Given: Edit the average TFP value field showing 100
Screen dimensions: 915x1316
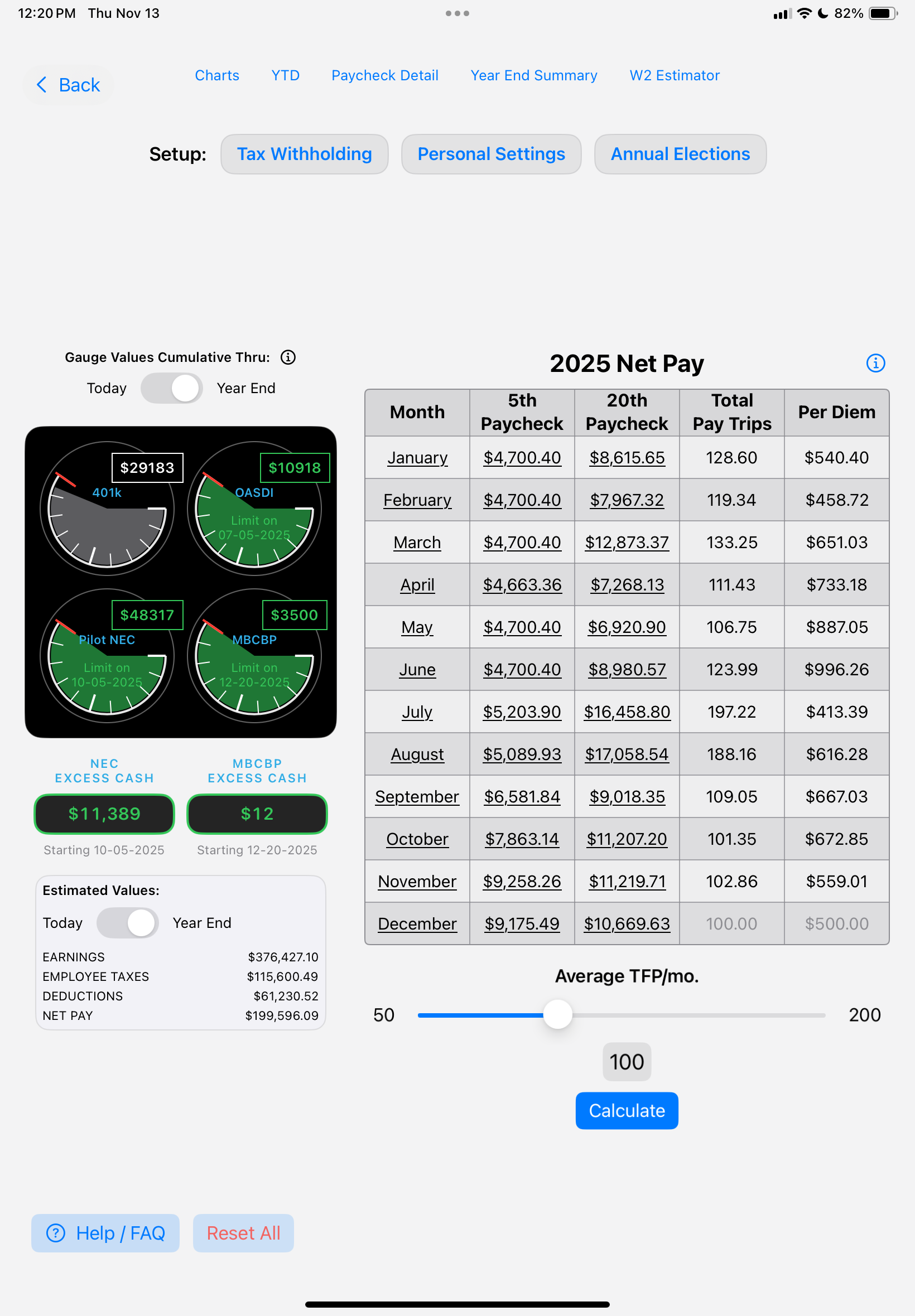Looking at the screenshot, I should (627, 1062).
